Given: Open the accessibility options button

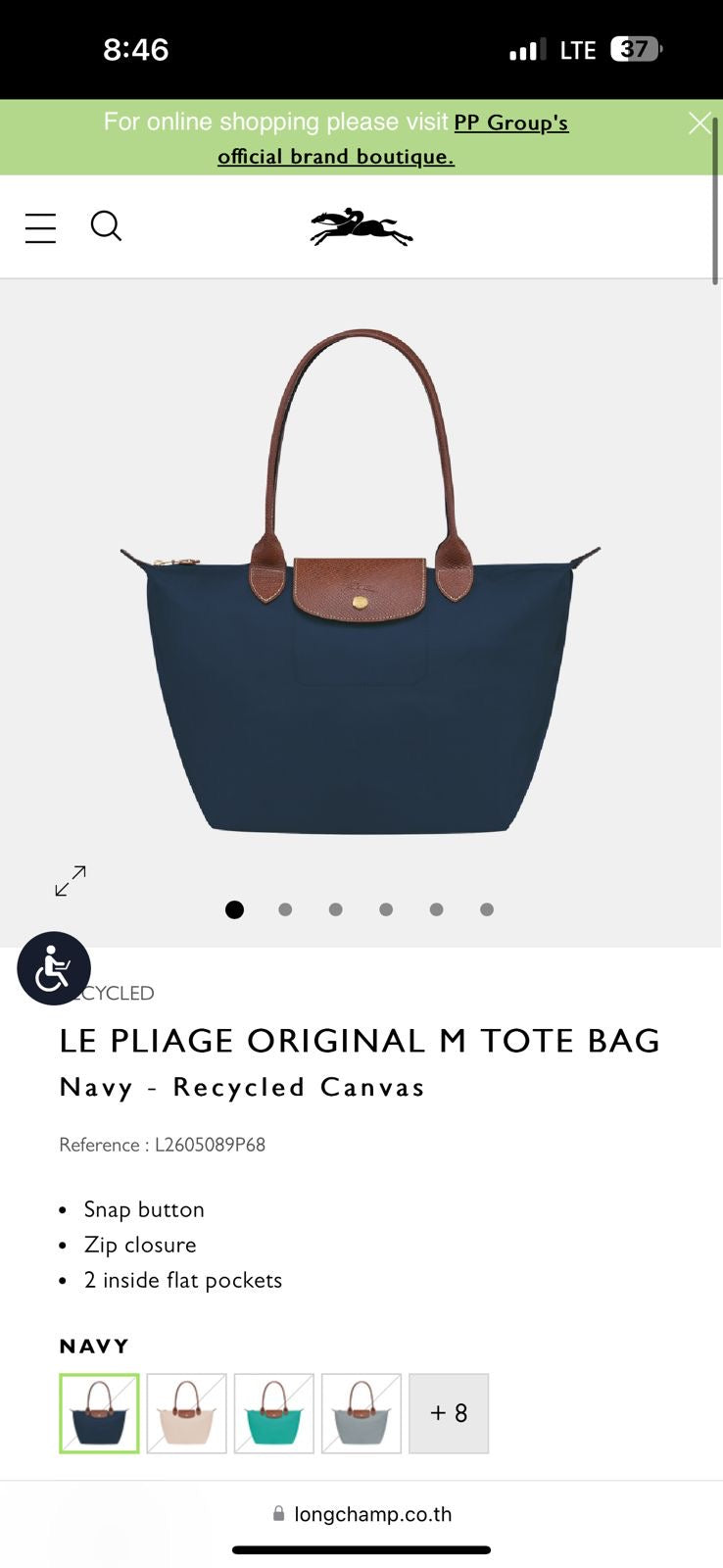Looking at the screenshot, I should (54, 968).
